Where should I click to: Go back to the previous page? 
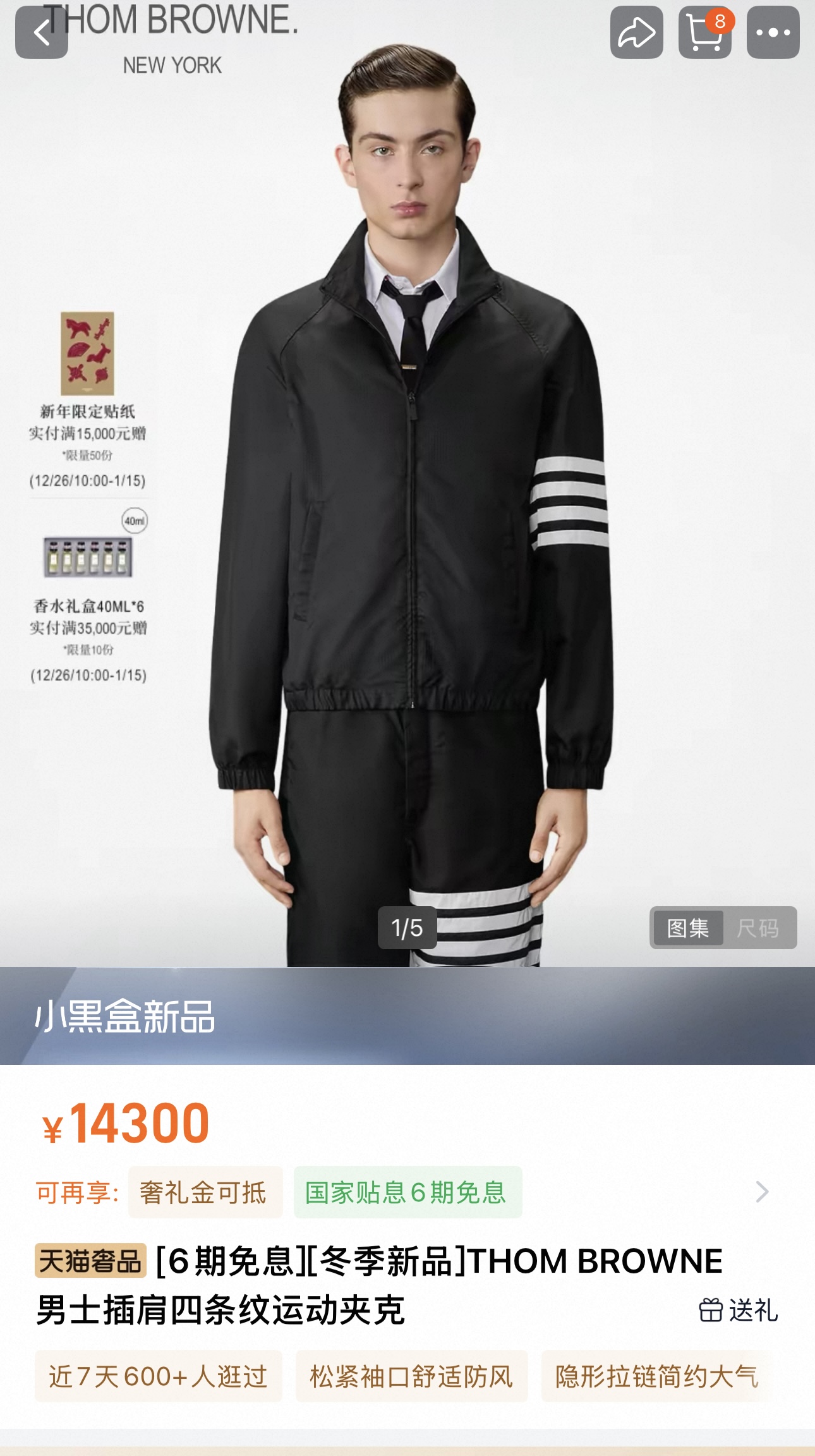(42, 33)
